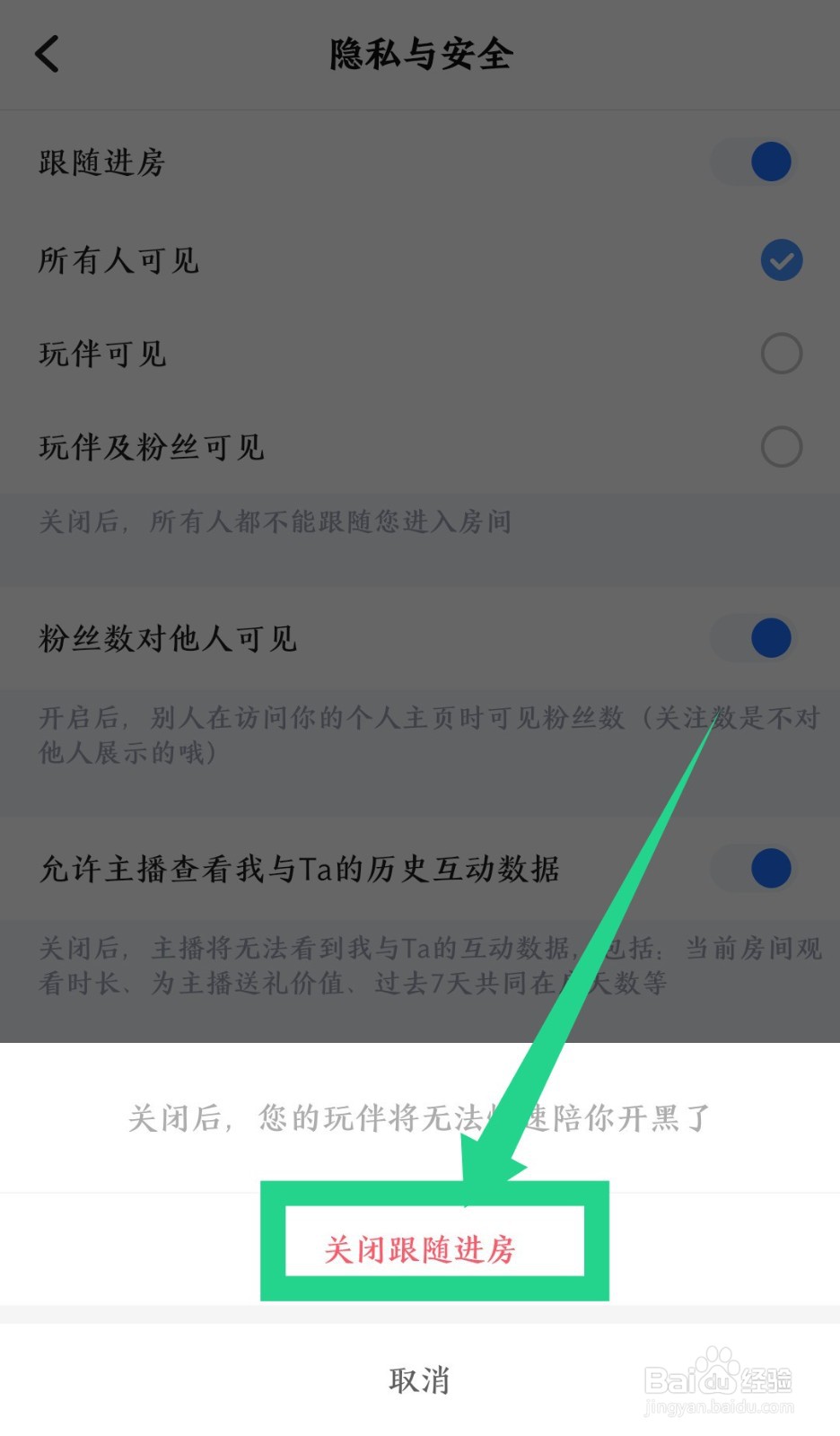Tap the toggle track of 粉丝数对他人可见
Image resolution: width=840 pixels, height=1436 pixels.
coord(752,638)
